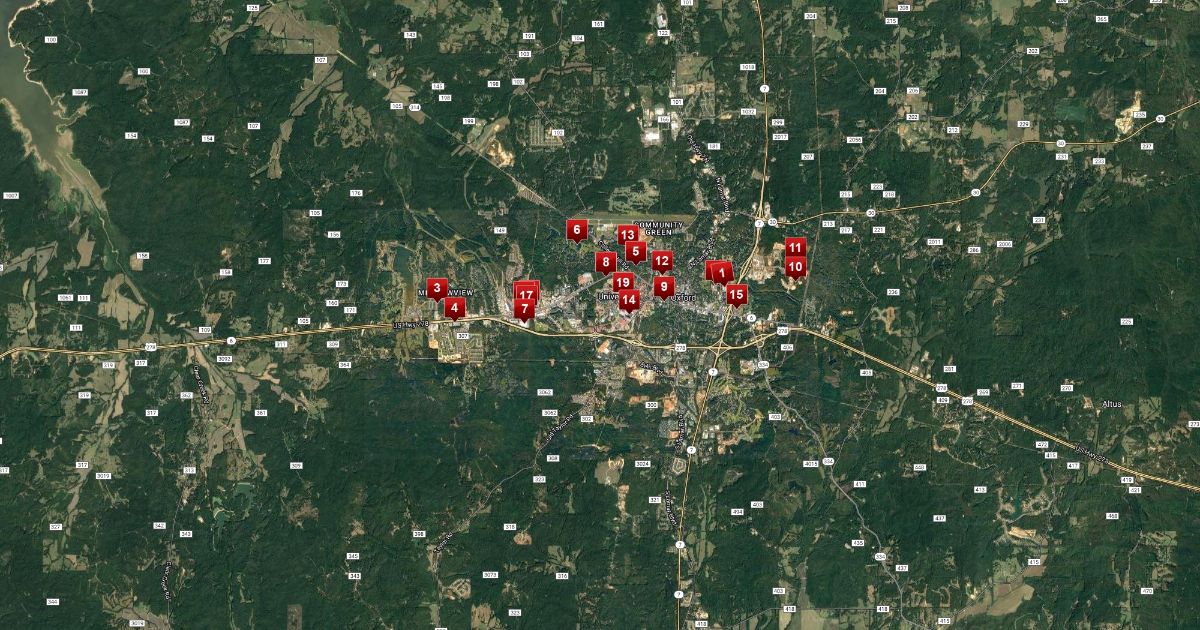Select marker 13 near Community Green
1200x630 pixels.
click(x=628, y=235)
